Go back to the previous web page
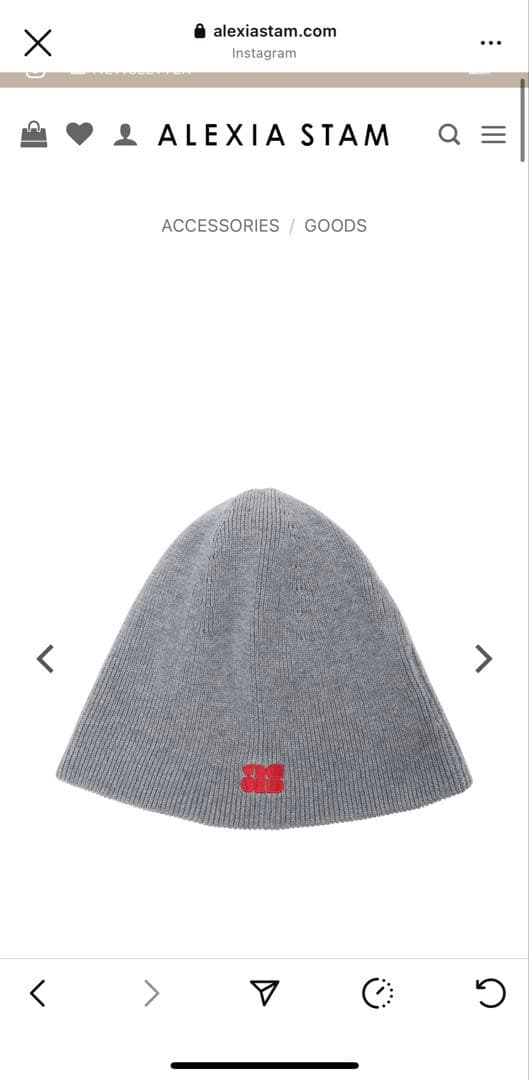Screen dimensions: 529x1080 [x=38, y=994]
